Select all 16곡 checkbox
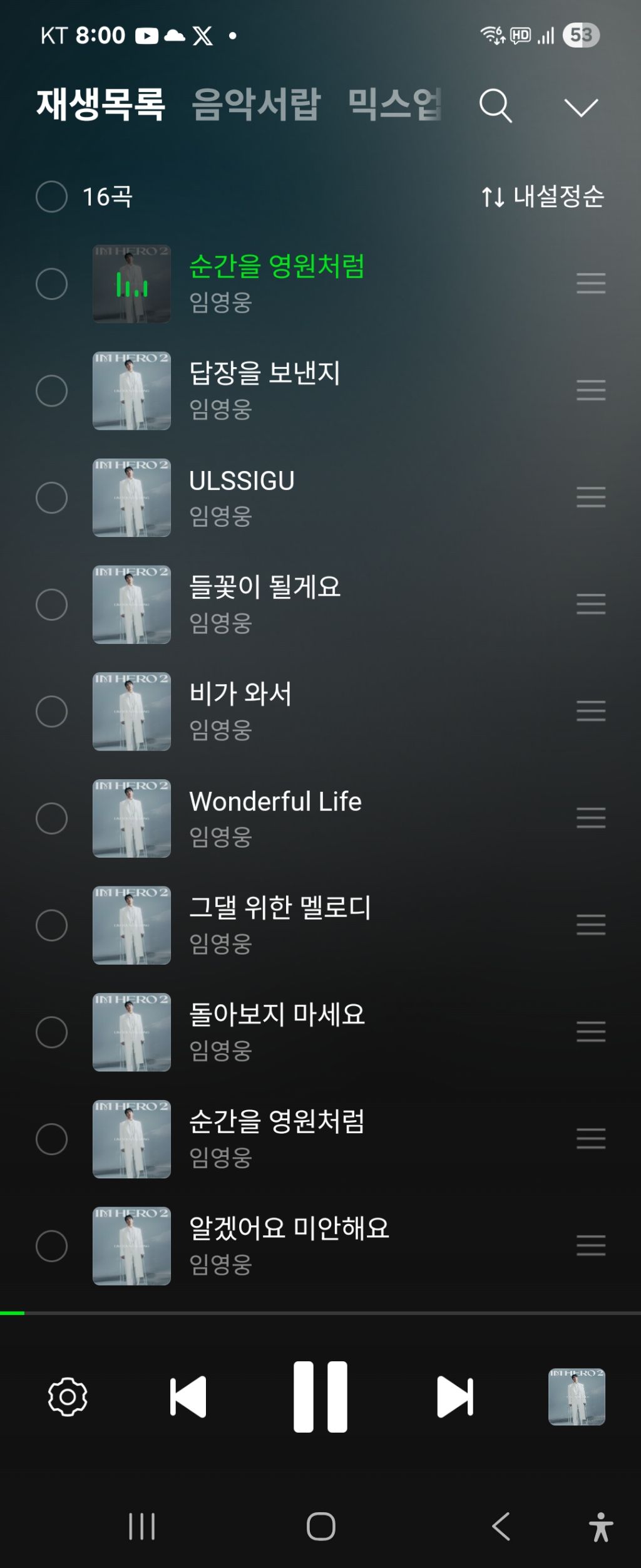The width and height of the screenshot is (641, 1568). (x=51, y=197)
